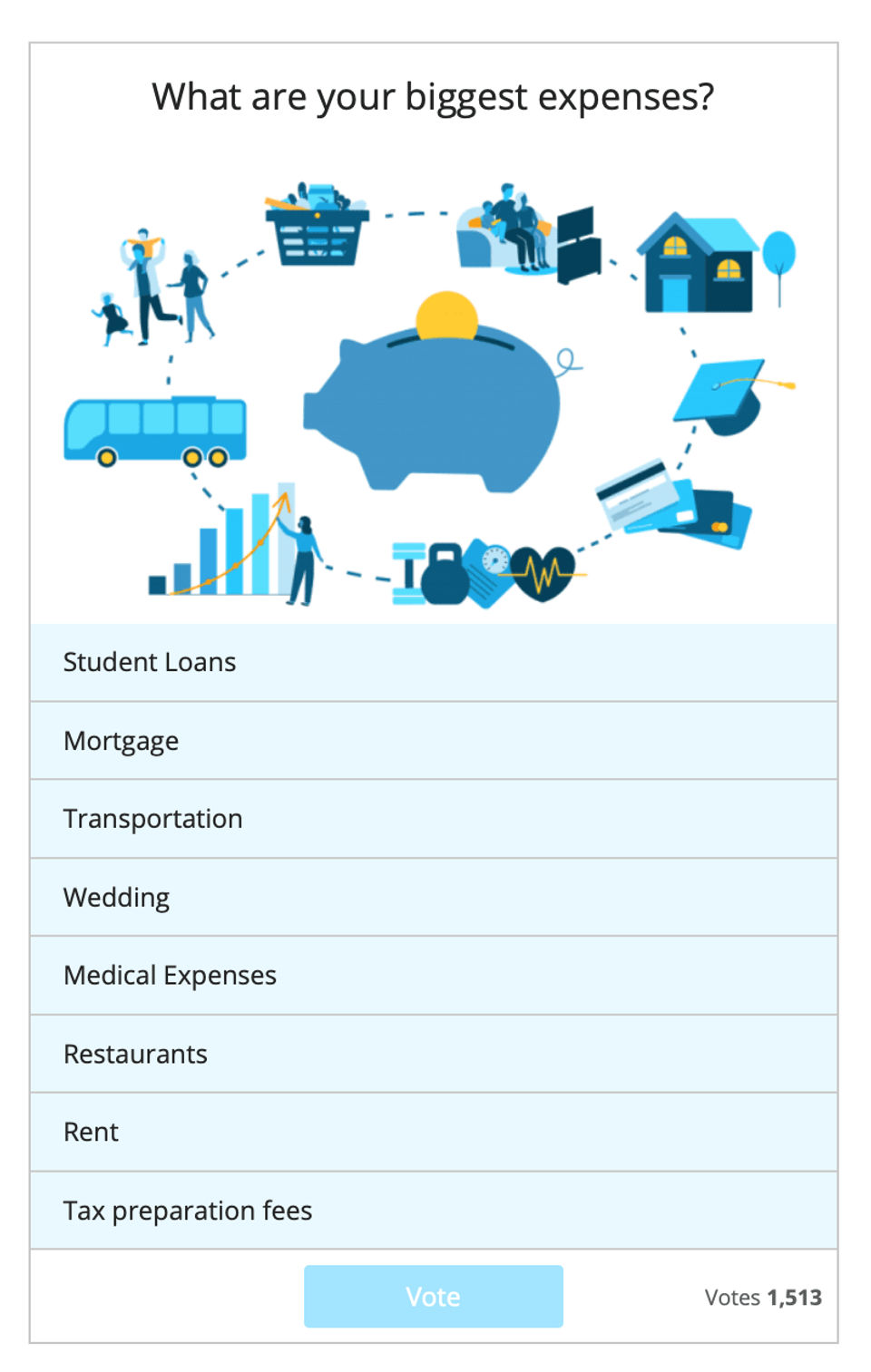This screenshot has height=1372, width=871.
Task: Pick the Transportation poll option
Action: pos(434,819)
